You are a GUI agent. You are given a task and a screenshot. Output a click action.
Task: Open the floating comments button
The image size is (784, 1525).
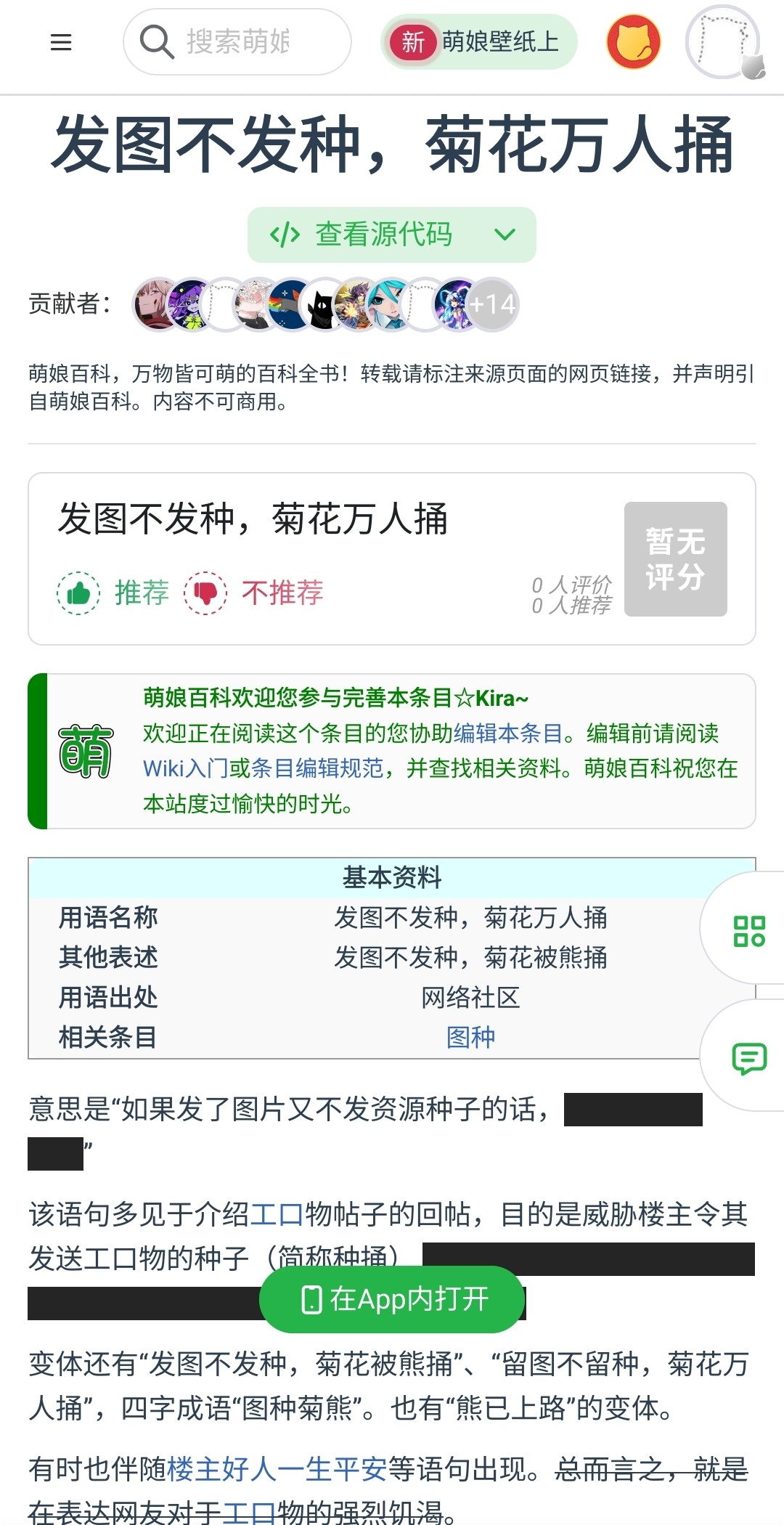[x=749, y=1058]
